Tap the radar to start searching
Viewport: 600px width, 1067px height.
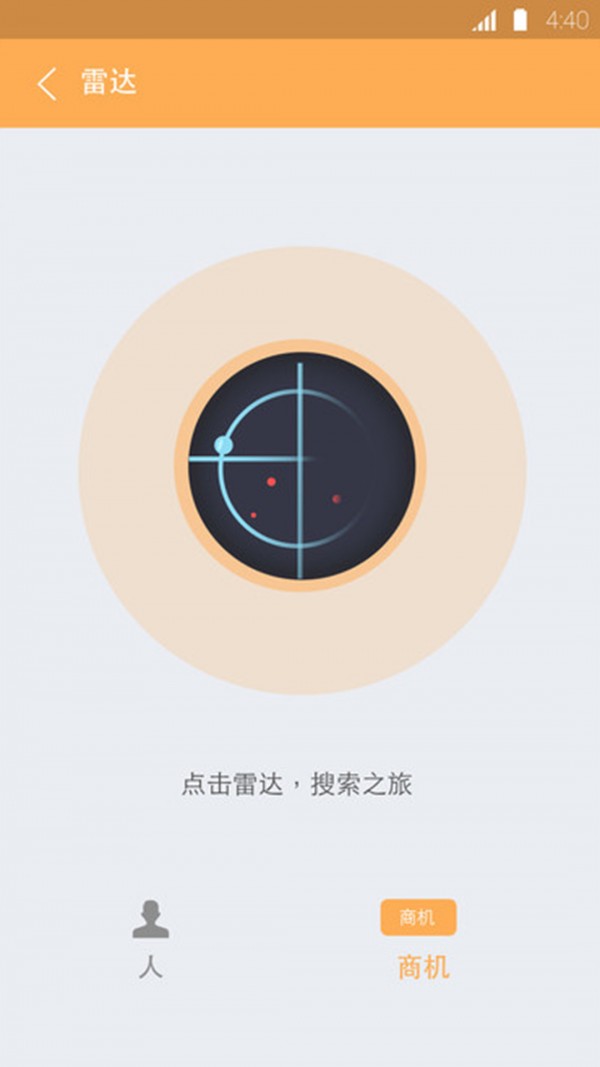[301, 467]
